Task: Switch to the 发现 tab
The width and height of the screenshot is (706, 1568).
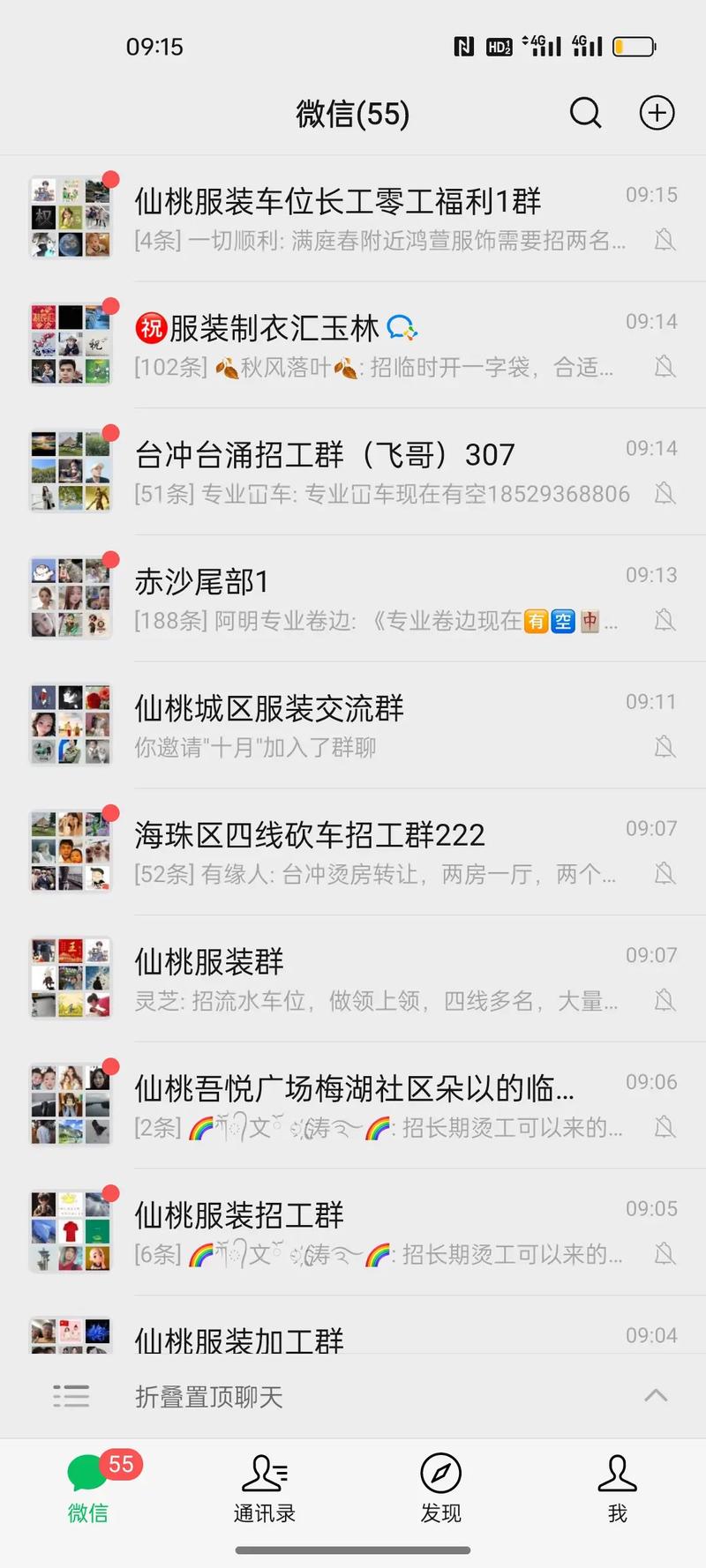Action: pyautogui.click(x=440, y=1489)
